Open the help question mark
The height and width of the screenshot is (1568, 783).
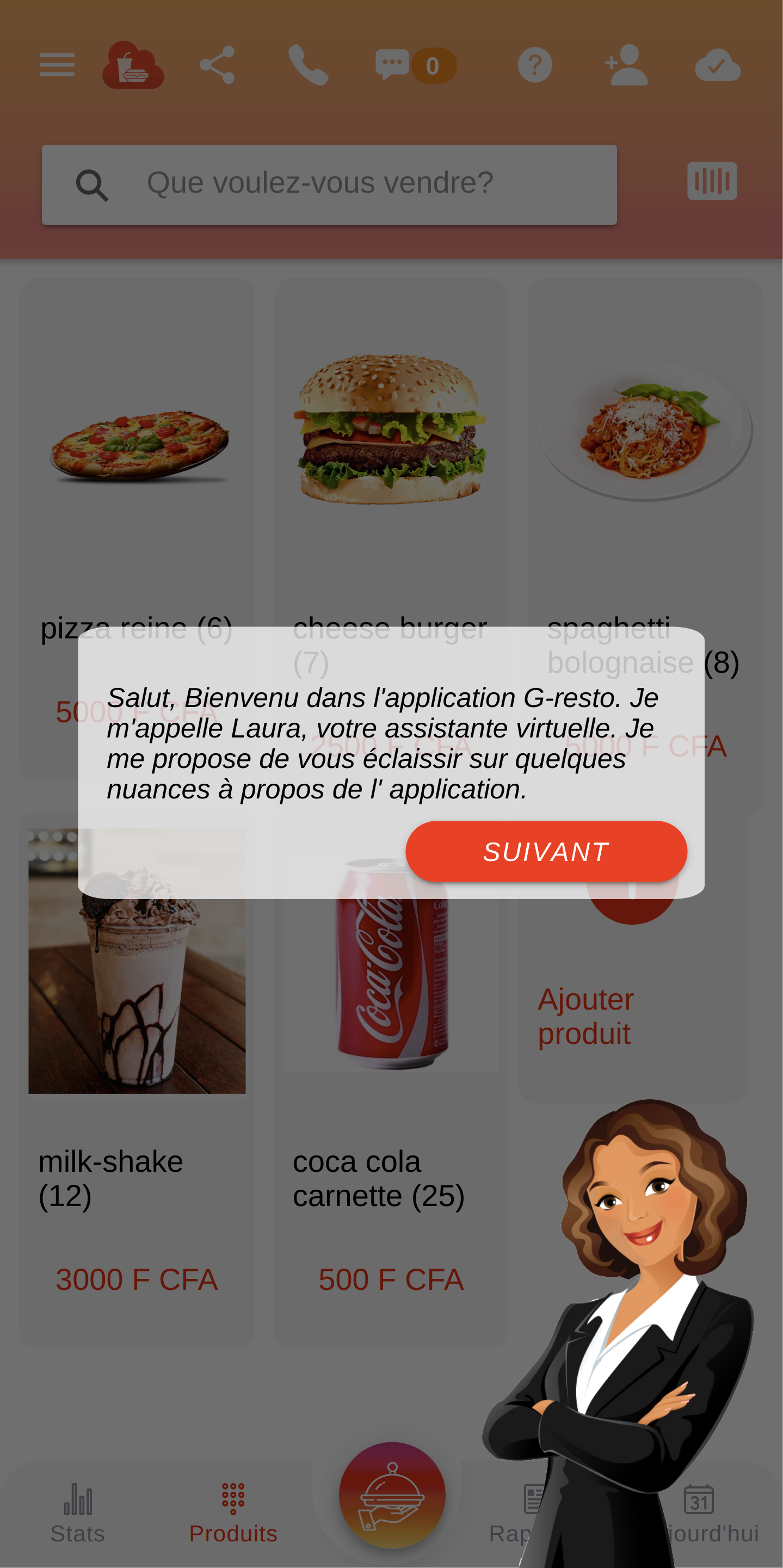pyautogui.click(x=535, y=65)
